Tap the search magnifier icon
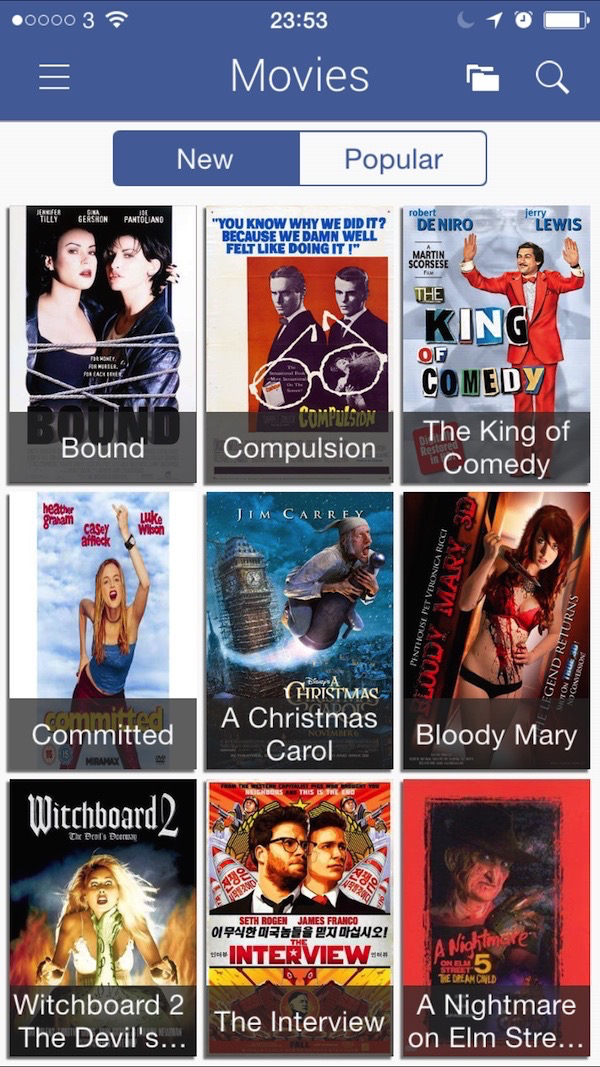 (552, 77)
